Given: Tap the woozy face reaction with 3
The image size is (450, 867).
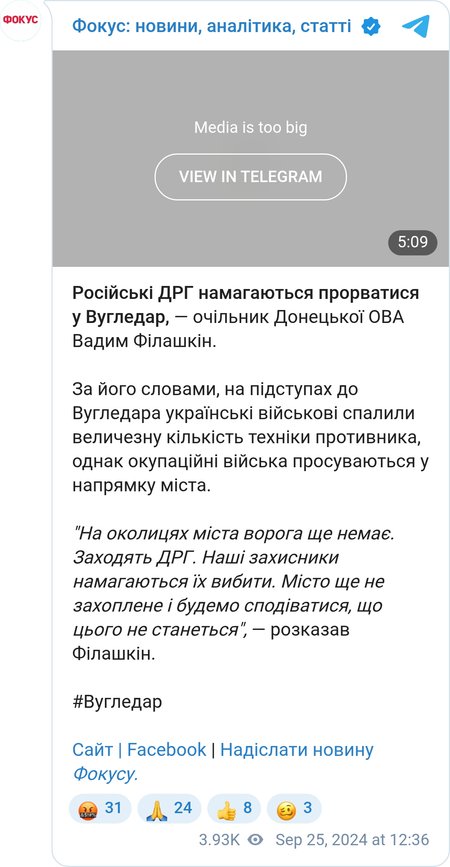Looking at the screenshot, I should coord(294,808).
